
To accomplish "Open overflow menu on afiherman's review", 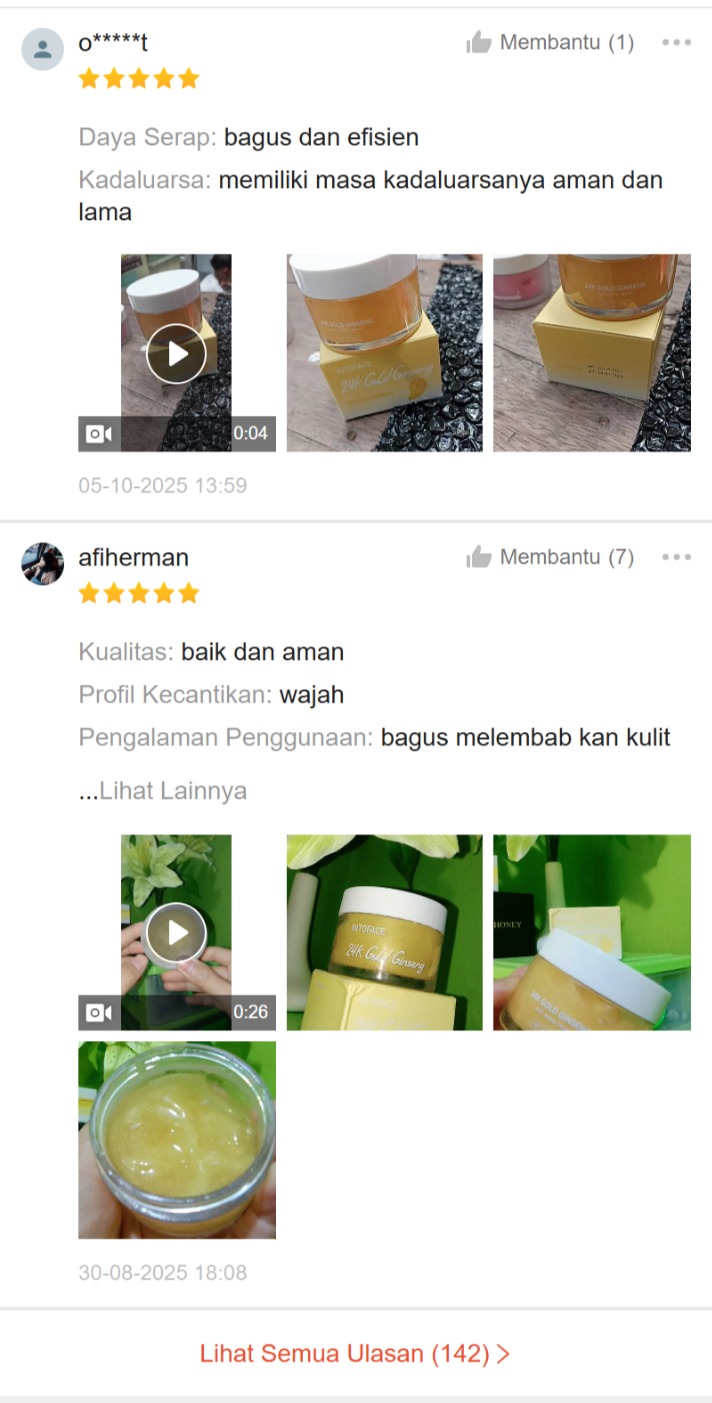I will [676, 557].
